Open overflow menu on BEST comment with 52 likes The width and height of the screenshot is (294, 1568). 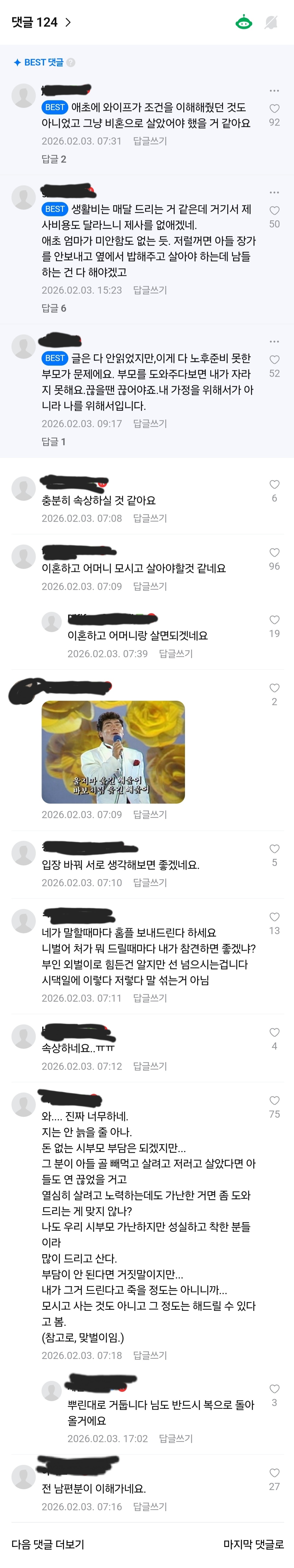[274, 341]
